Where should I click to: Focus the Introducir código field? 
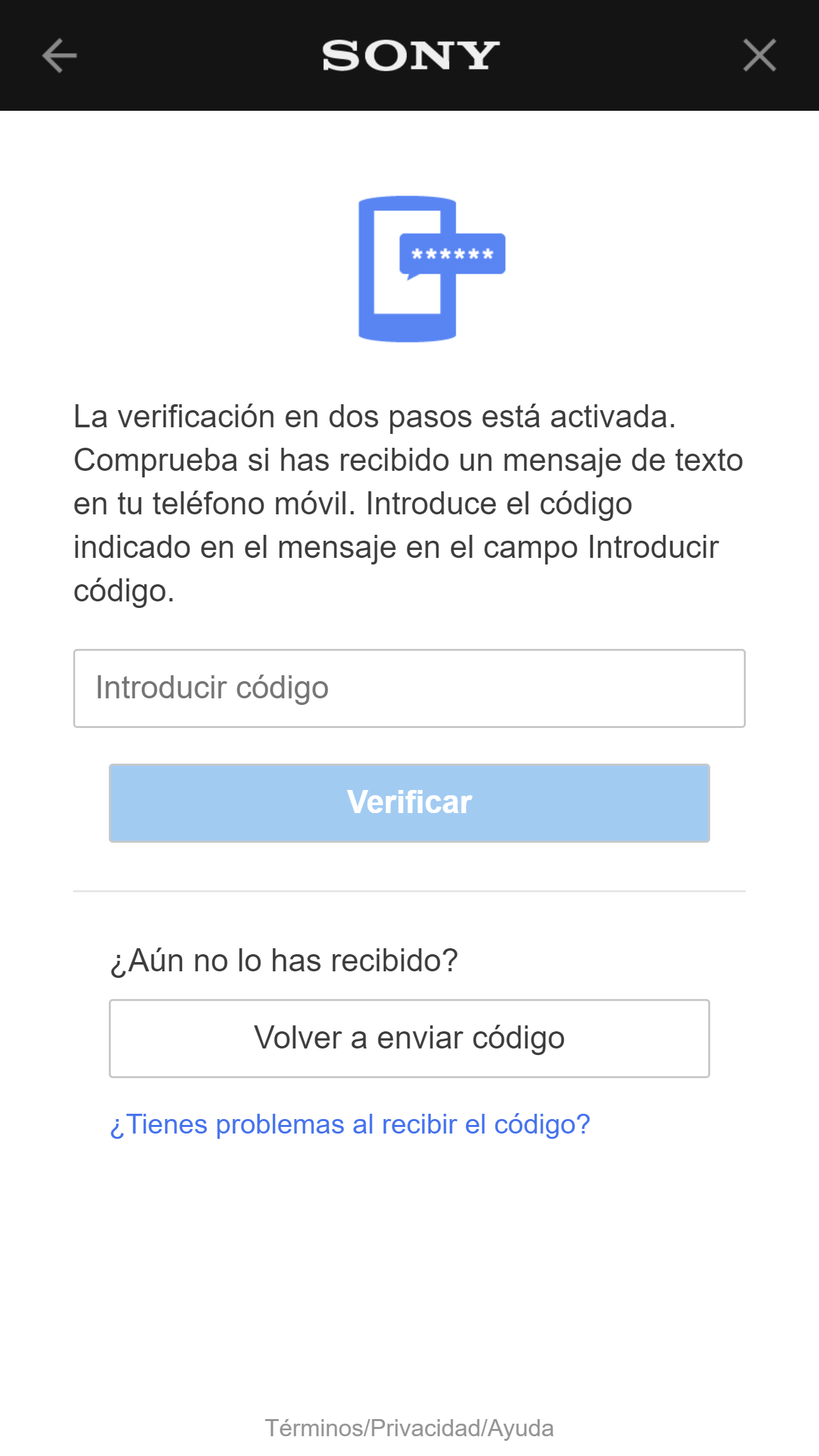409,688
